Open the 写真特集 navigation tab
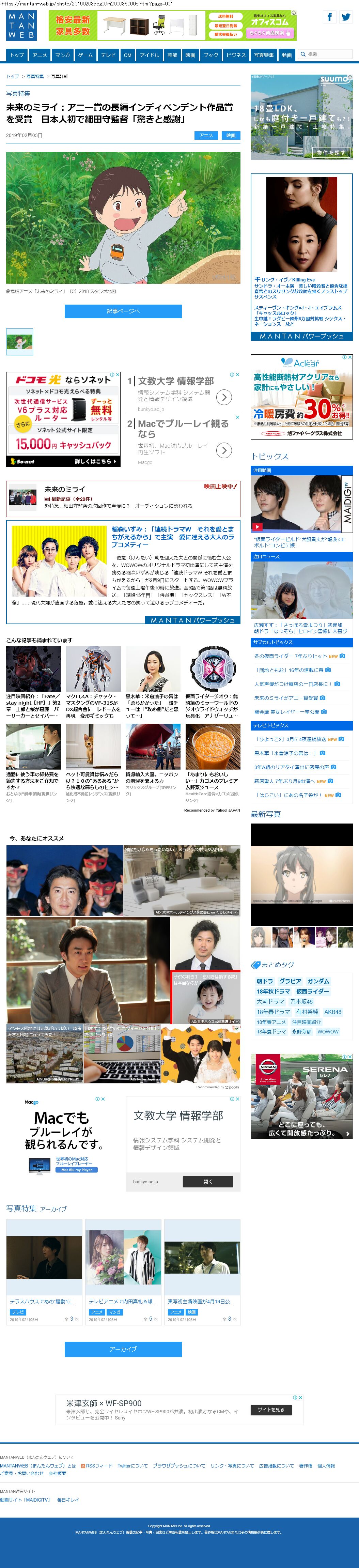Image resolution: width=359 pixels, height=1568 pixels. click(x=264, y=55)
